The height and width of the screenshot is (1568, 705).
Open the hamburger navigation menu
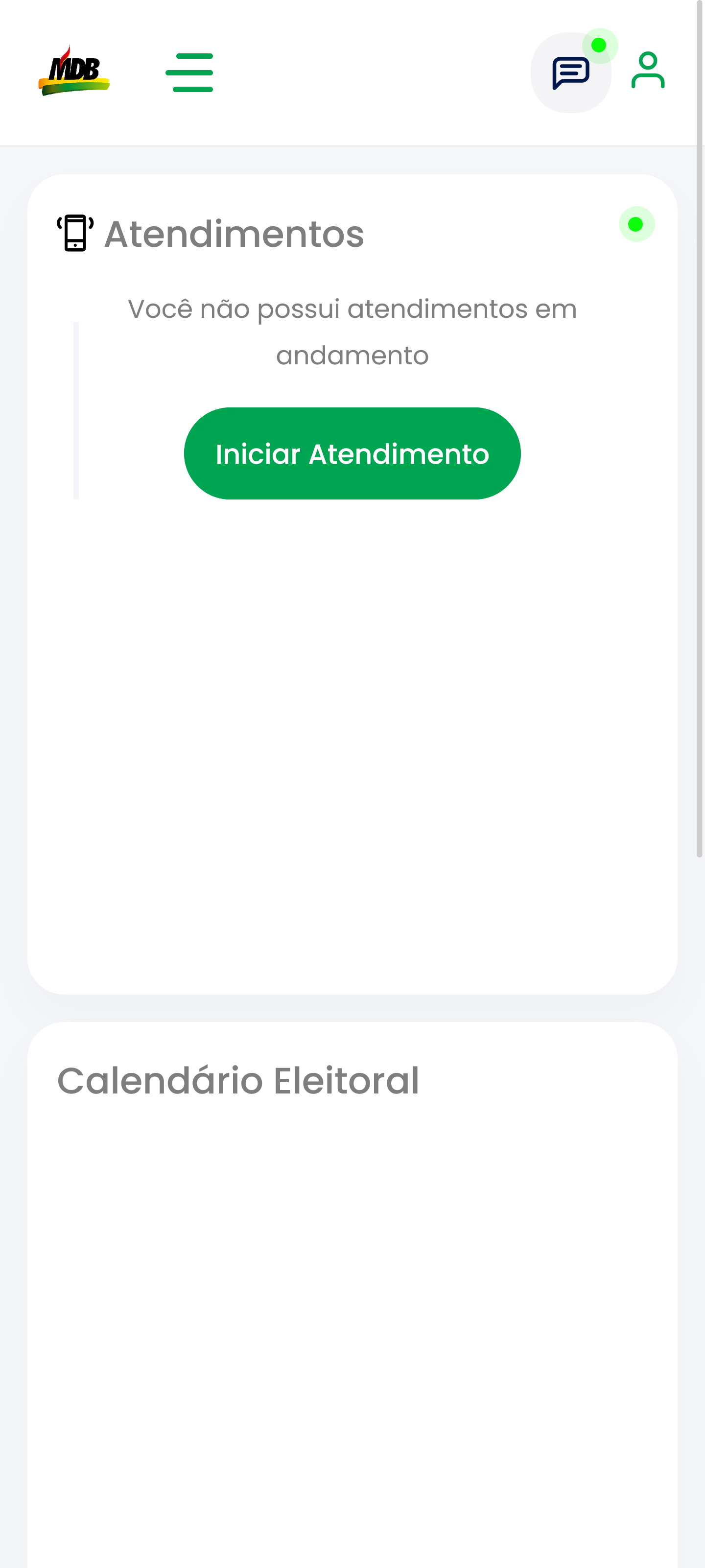click(x=188, y=72)
